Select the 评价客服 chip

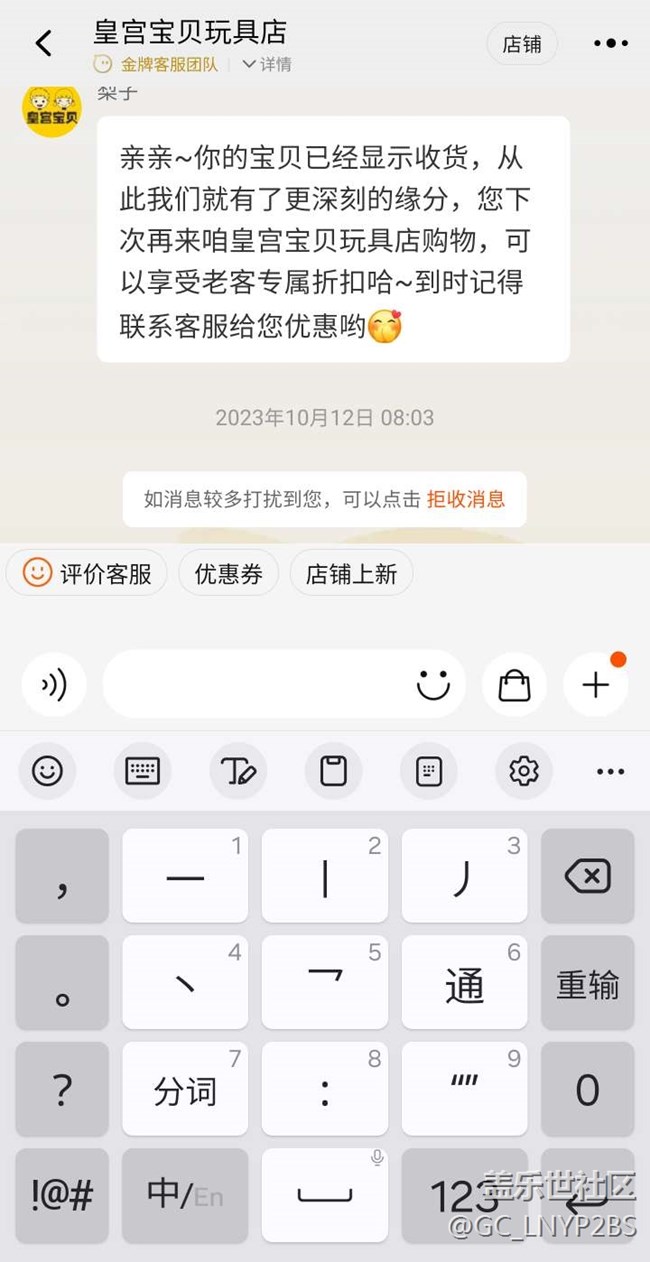(87, 573)
